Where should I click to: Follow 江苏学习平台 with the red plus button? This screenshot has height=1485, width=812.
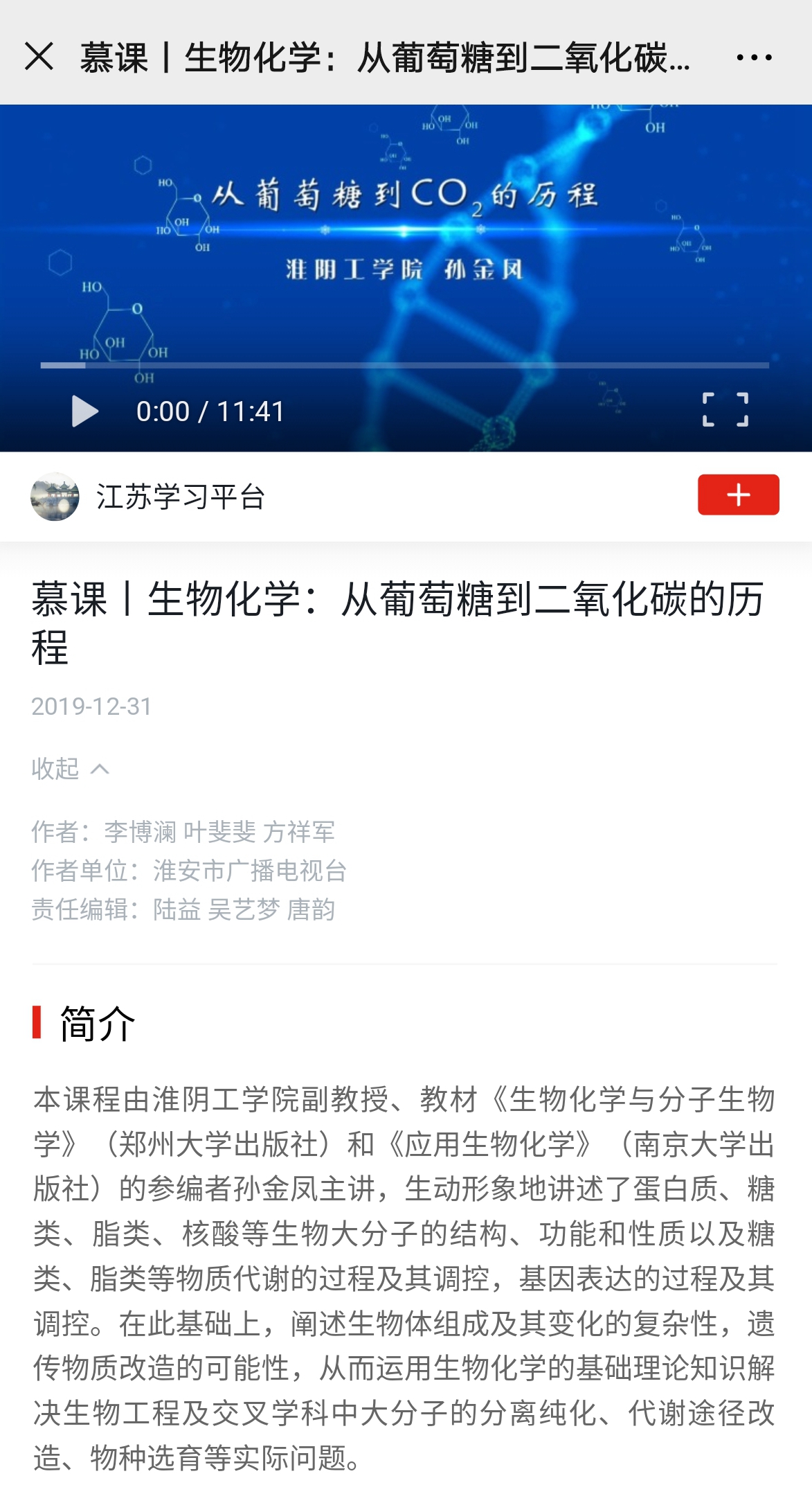738,495
